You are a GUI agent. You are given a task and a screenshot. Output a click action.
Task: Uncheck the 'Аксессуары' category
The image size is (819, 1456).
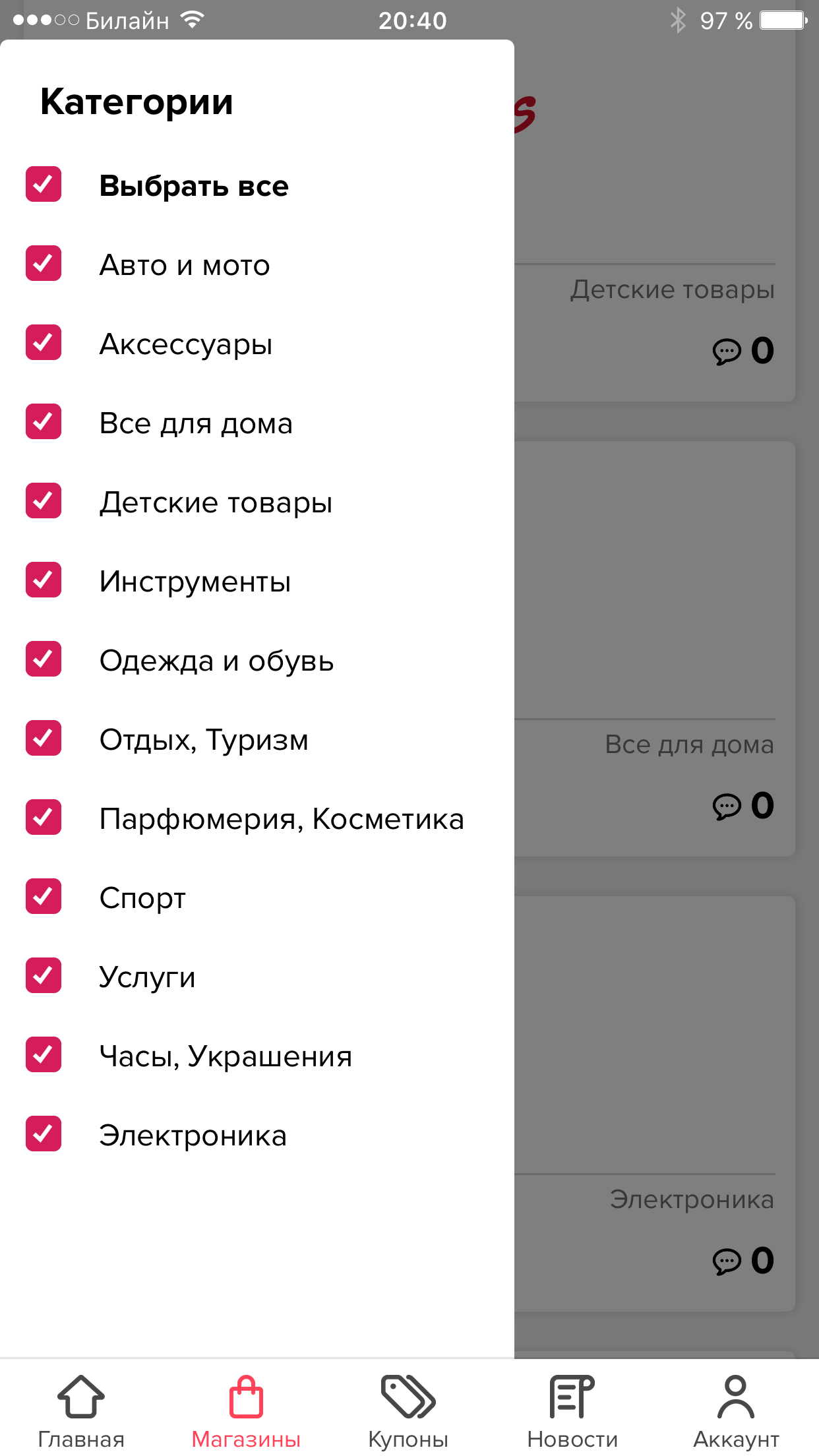pos(44,342)
